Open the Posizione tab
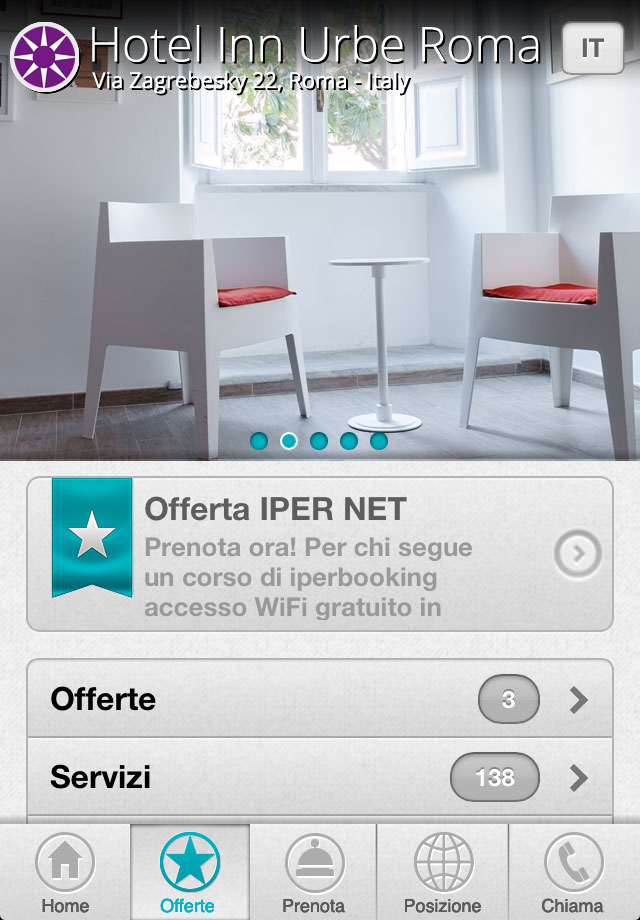The image size is (640, 920). (x=442, y=873)
